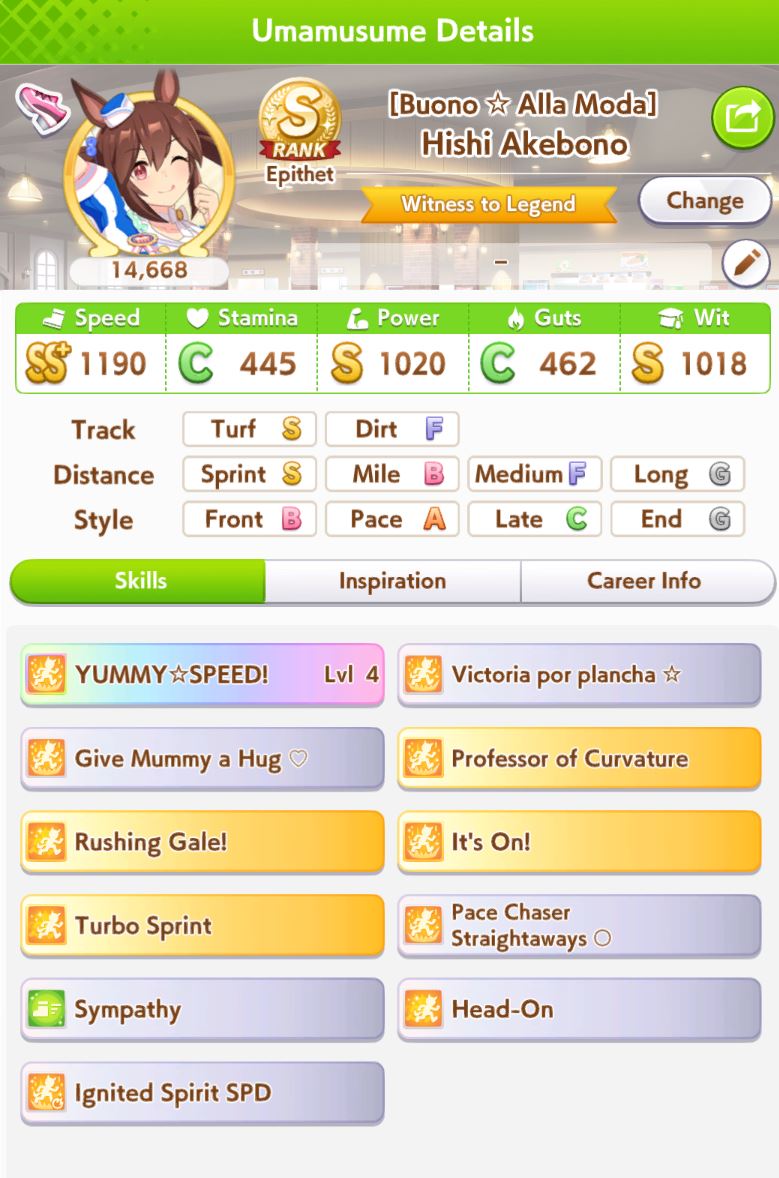779x1178 pixels.
Task: Select the Skills tab
Action: (x=140, y=581)
